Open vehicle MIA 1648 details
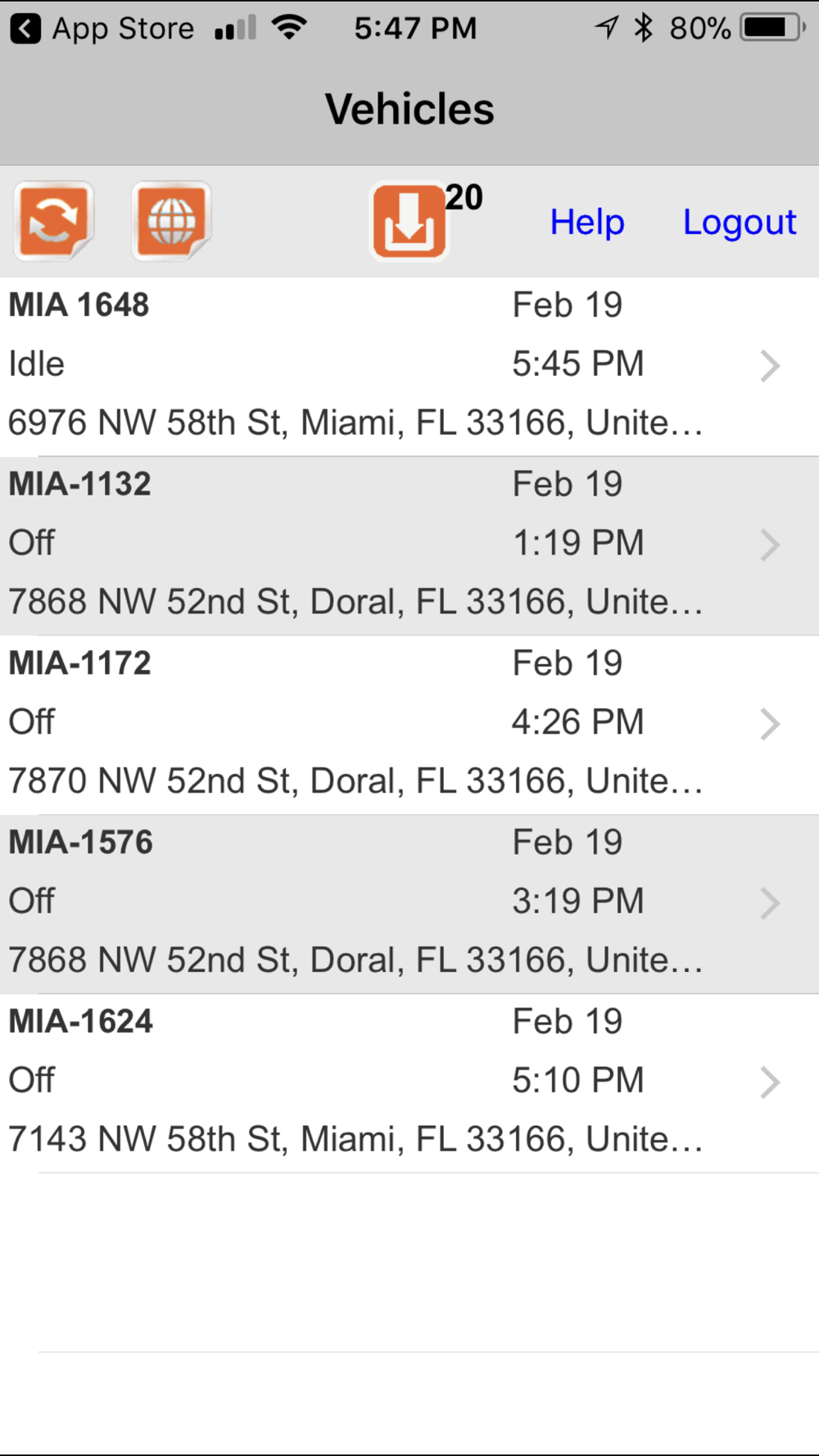819x1456 pixels. point(409,366)
